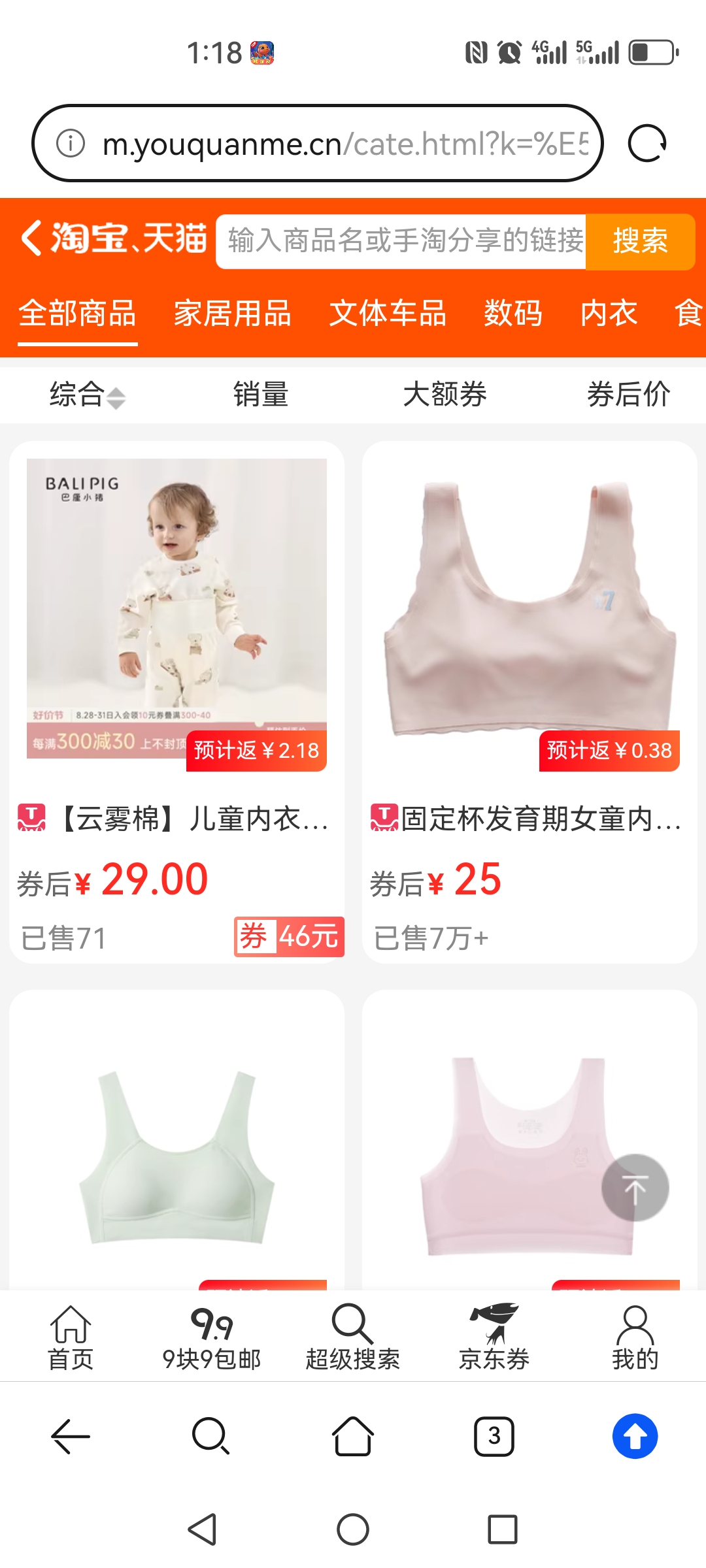The image size is (706, 1568).
Task: Open the 我的 profile tab
Action: (x=635, y=1337)
